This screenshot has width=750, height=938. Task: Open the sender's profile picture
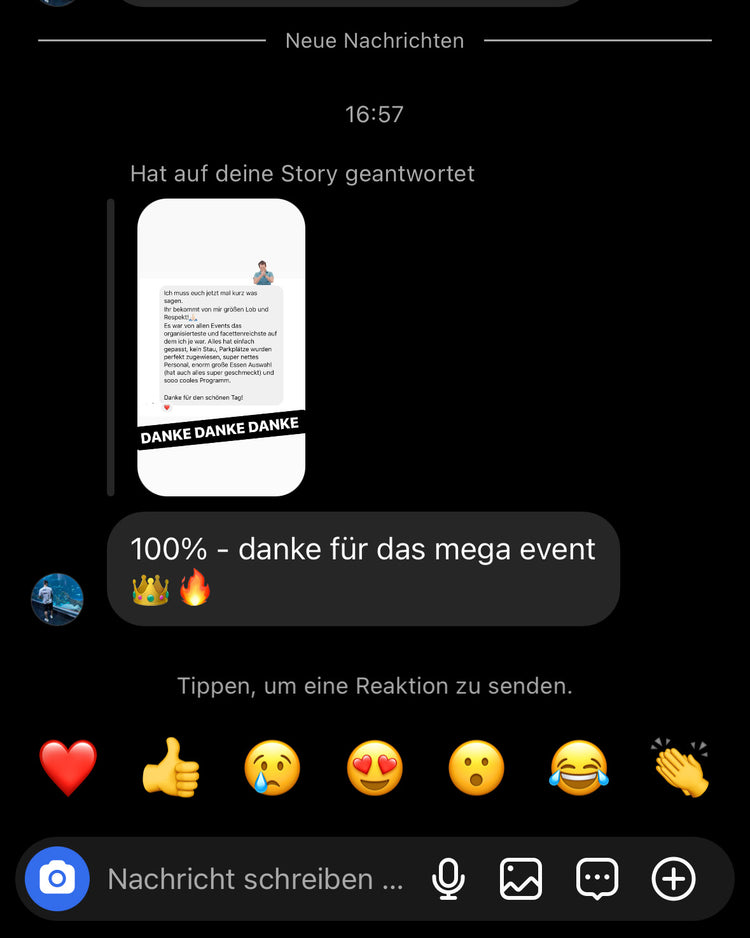click(x=57, y=599)
